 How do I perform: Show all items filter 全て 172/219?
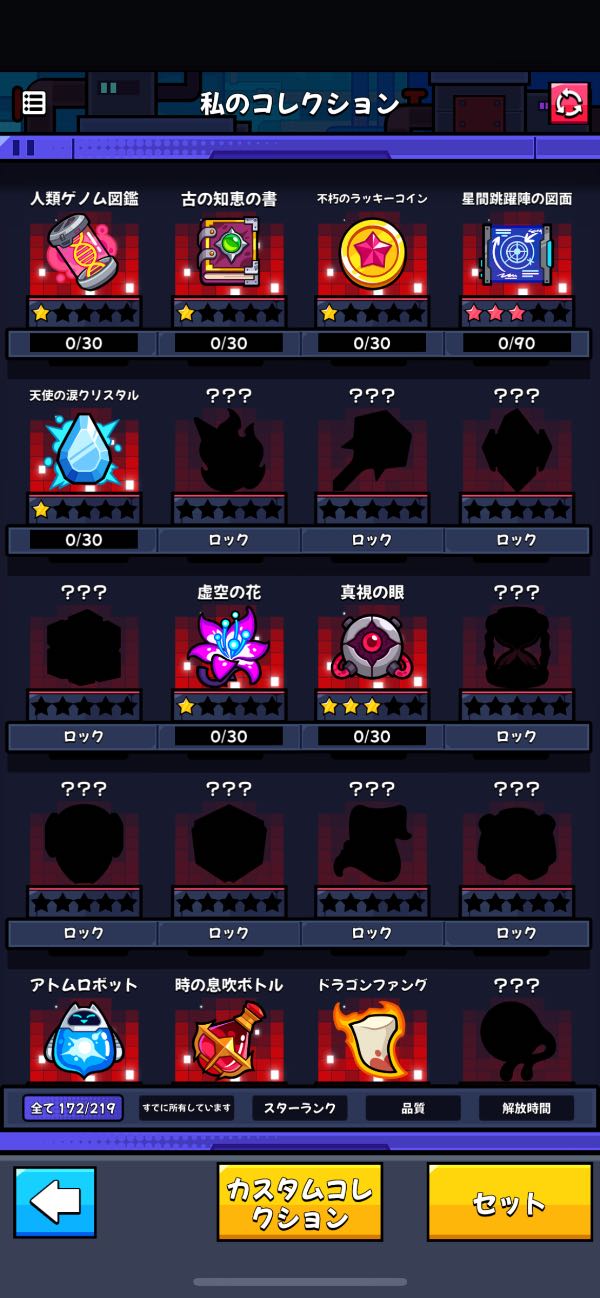73,1108
